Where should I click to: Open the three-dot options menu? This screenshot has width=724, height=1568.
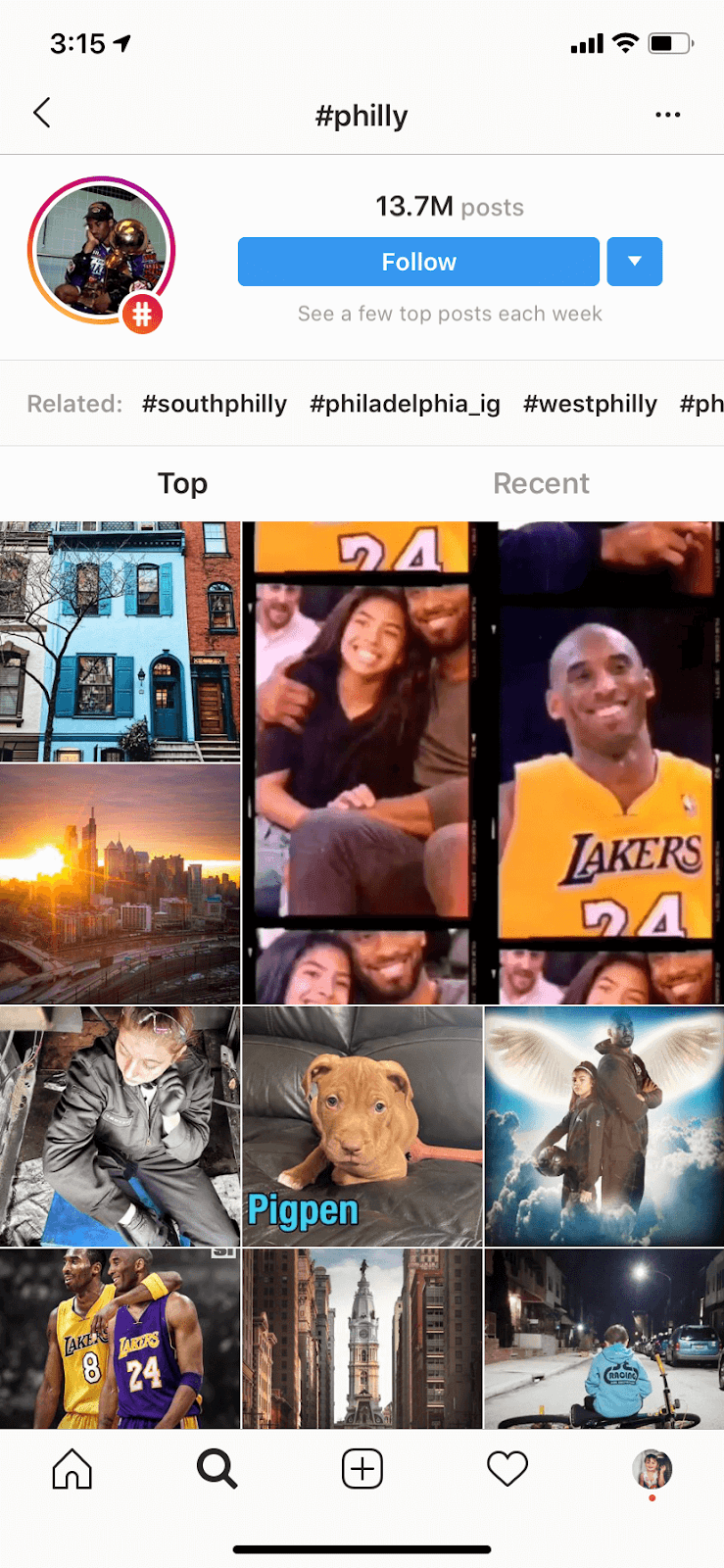tap(667, 115)
